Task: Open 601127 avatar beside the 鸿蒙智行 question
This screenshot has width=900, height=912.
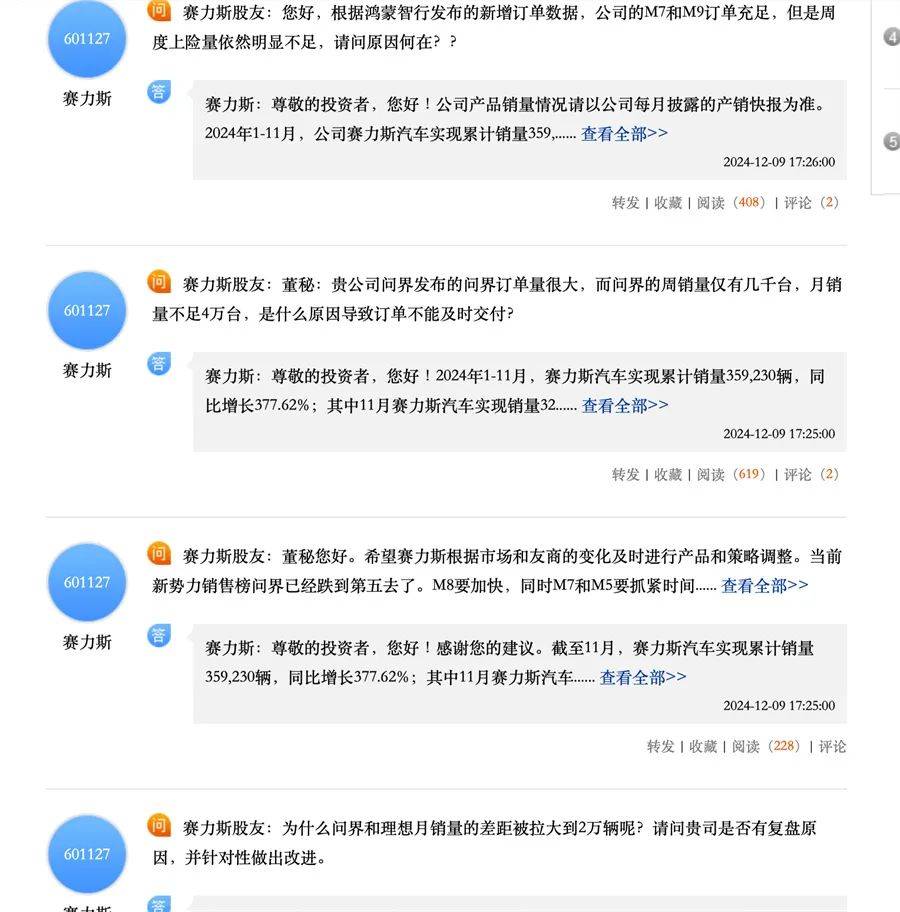Action: (88, 39)
